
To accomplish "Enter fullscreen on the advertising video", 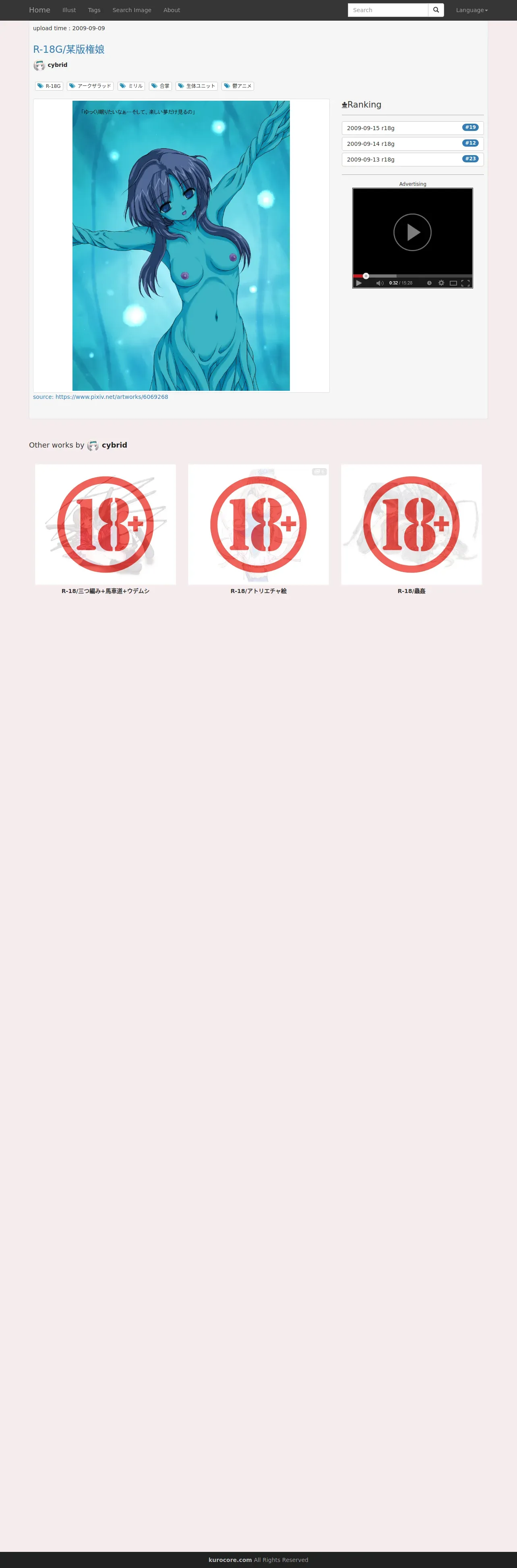I will (x=465, y=283).
